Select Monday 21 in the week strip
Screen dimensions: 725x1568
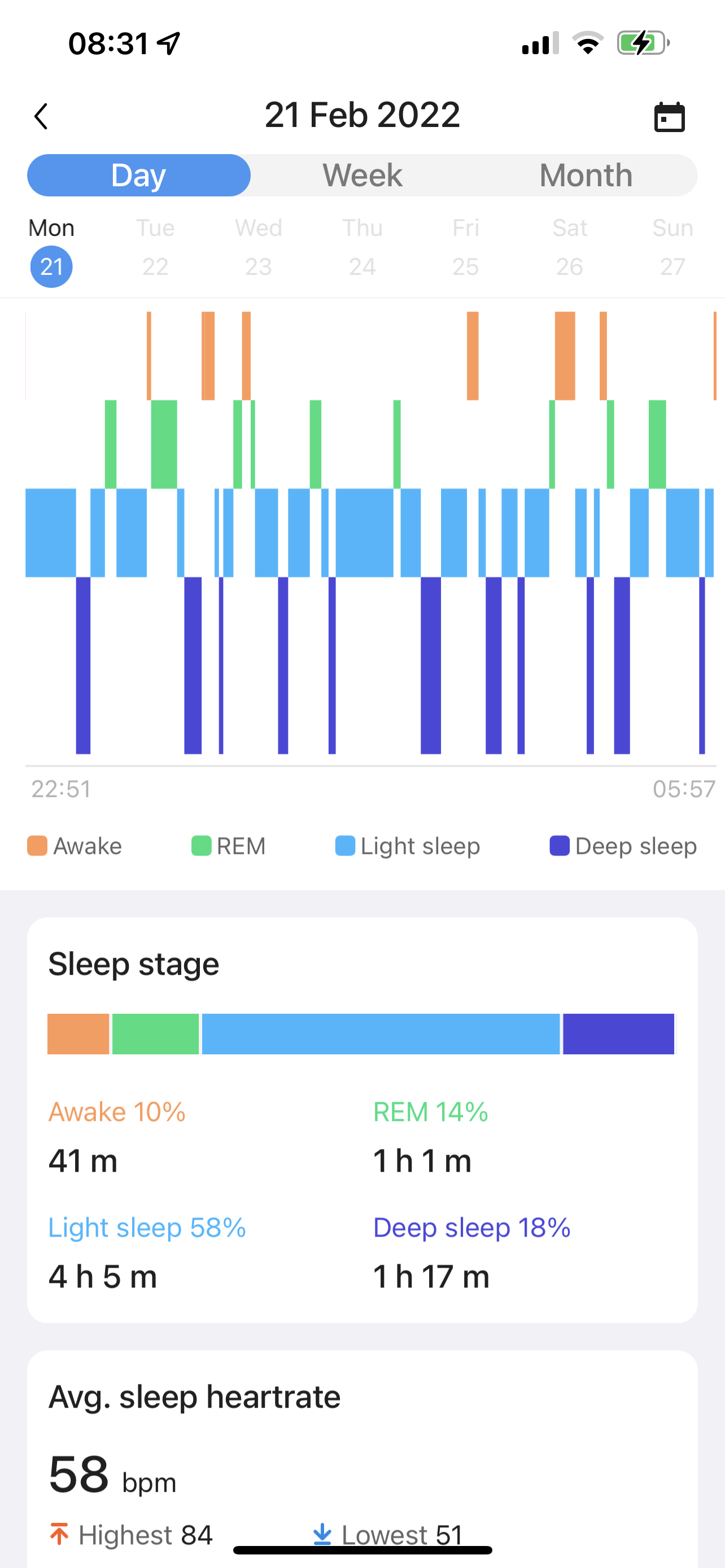click(52, 266)
